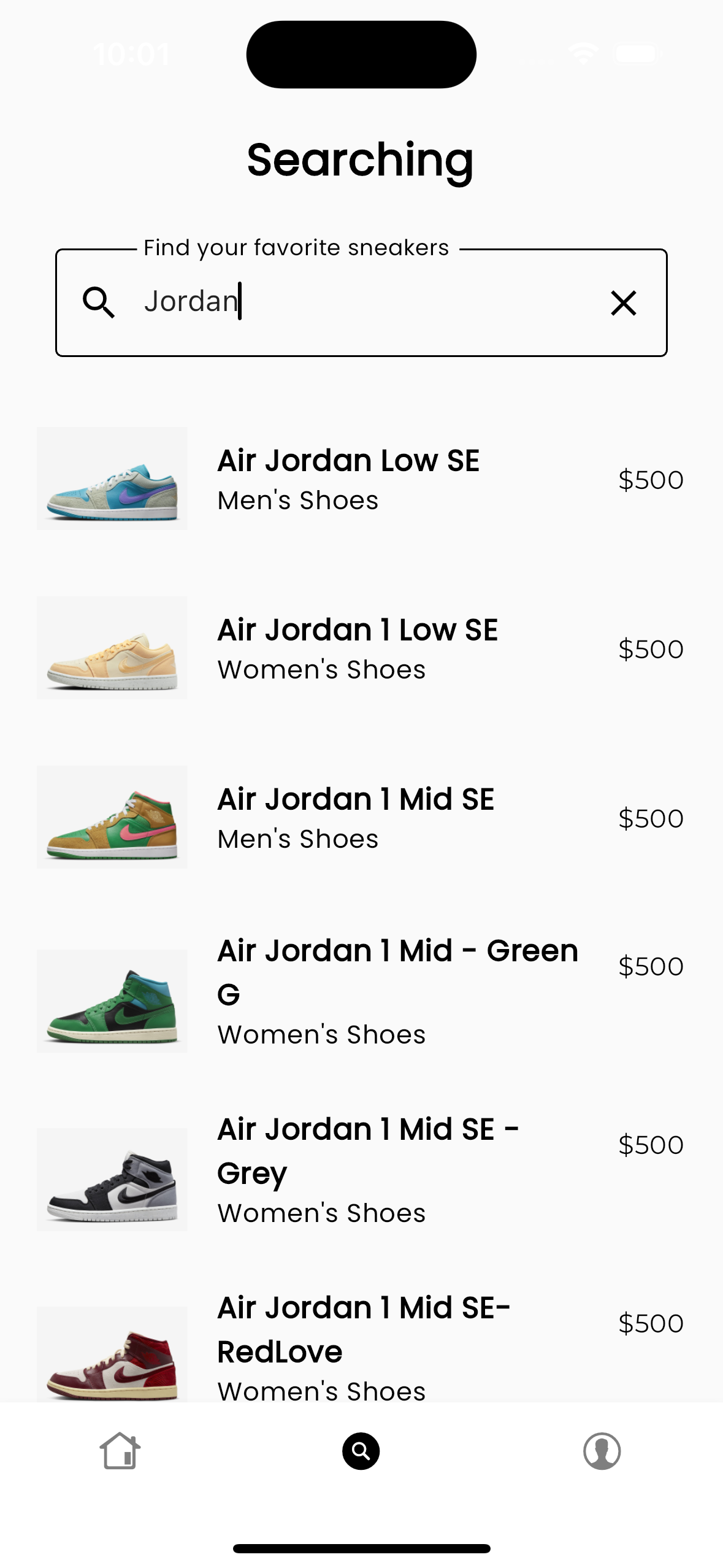Select Air Jordan 1 Mid - Green G
Viewport: 723px width, 1568px height.
361,992
